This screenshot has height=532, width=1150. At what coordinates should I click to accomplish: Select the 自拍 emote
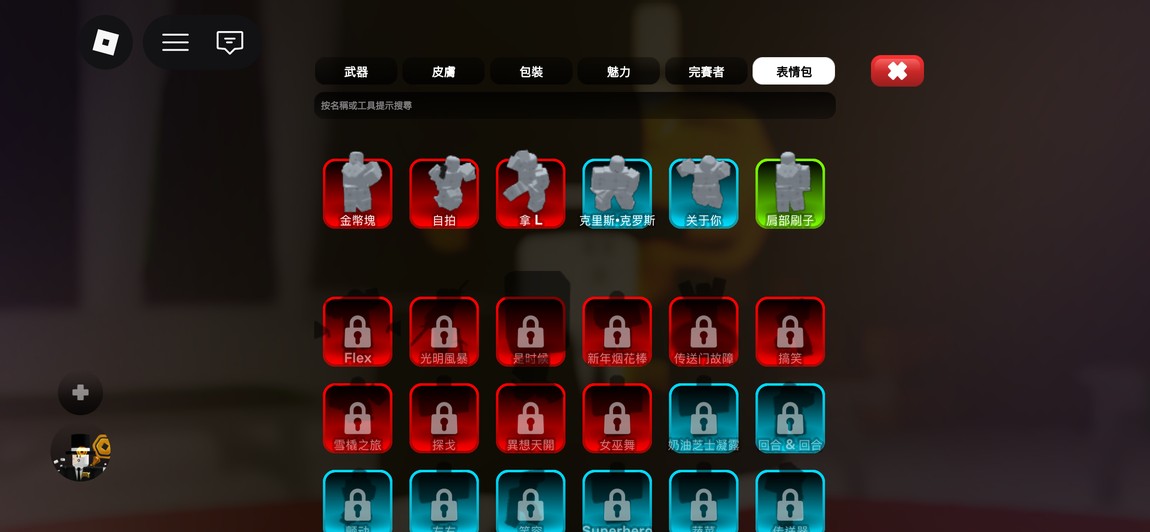[x=444, y=193]
